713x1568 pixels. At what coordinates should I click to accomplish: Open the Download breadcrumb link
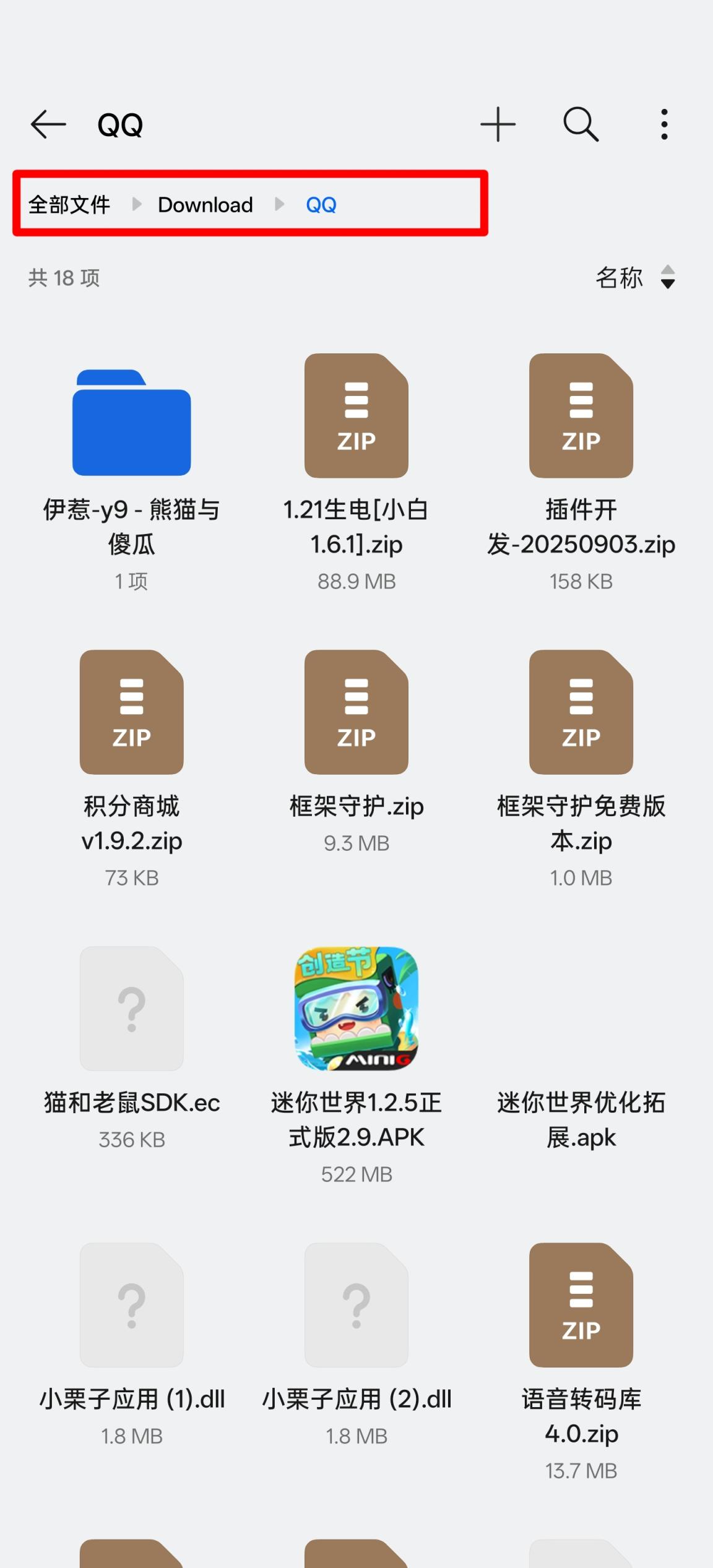[x=205, y=204]
